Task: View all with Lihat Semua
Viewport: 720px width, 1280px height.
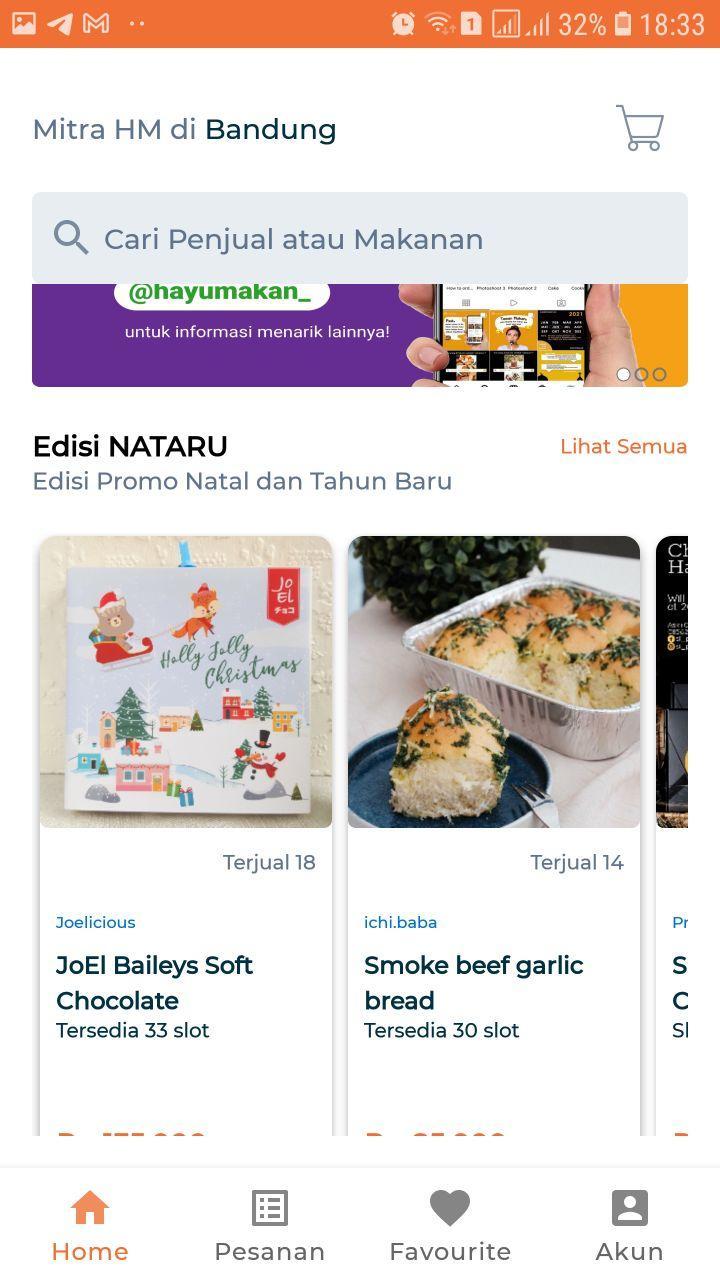Action: tap(623, 446)
